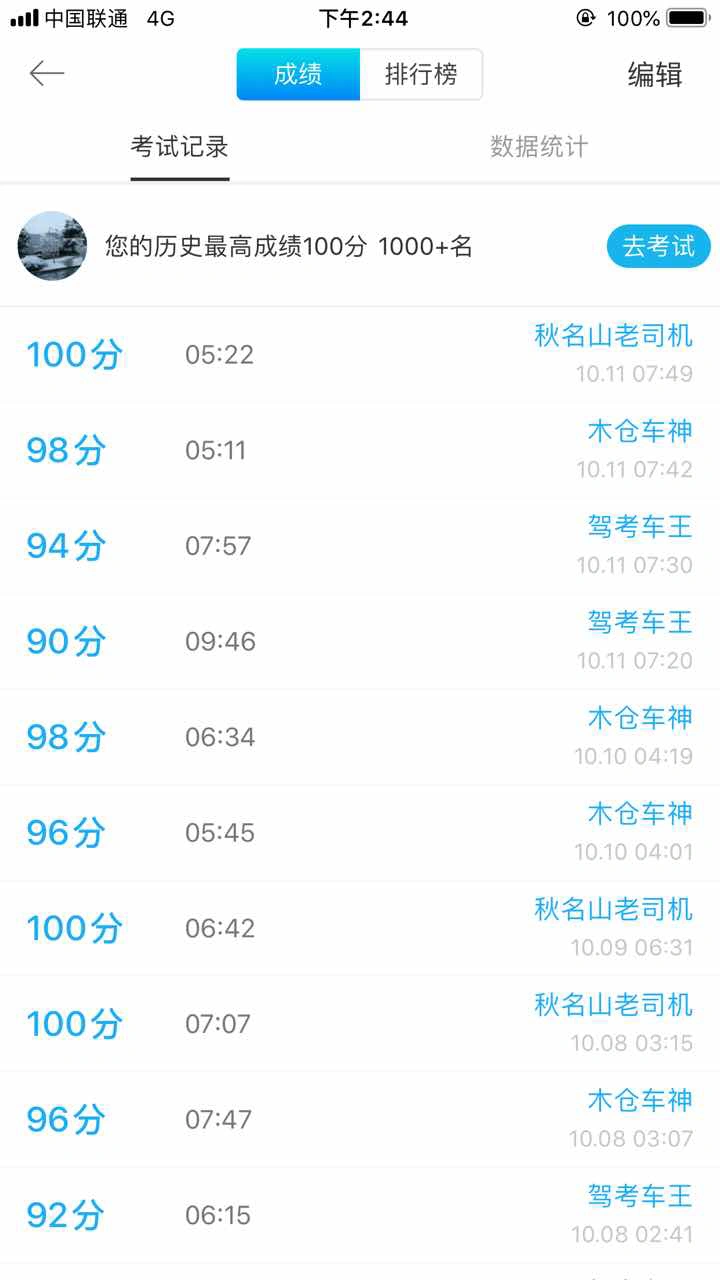This screenshot has height=1280, width=720.
Task: Open the 98分 record from 10.10 04:19
Action: [x=360, y=737]
